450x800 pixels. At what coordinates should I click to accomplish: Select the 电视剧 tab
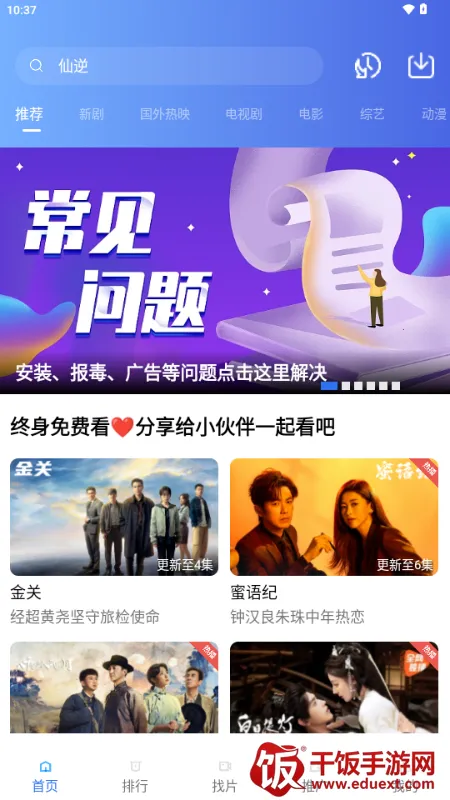coord(244,114)
